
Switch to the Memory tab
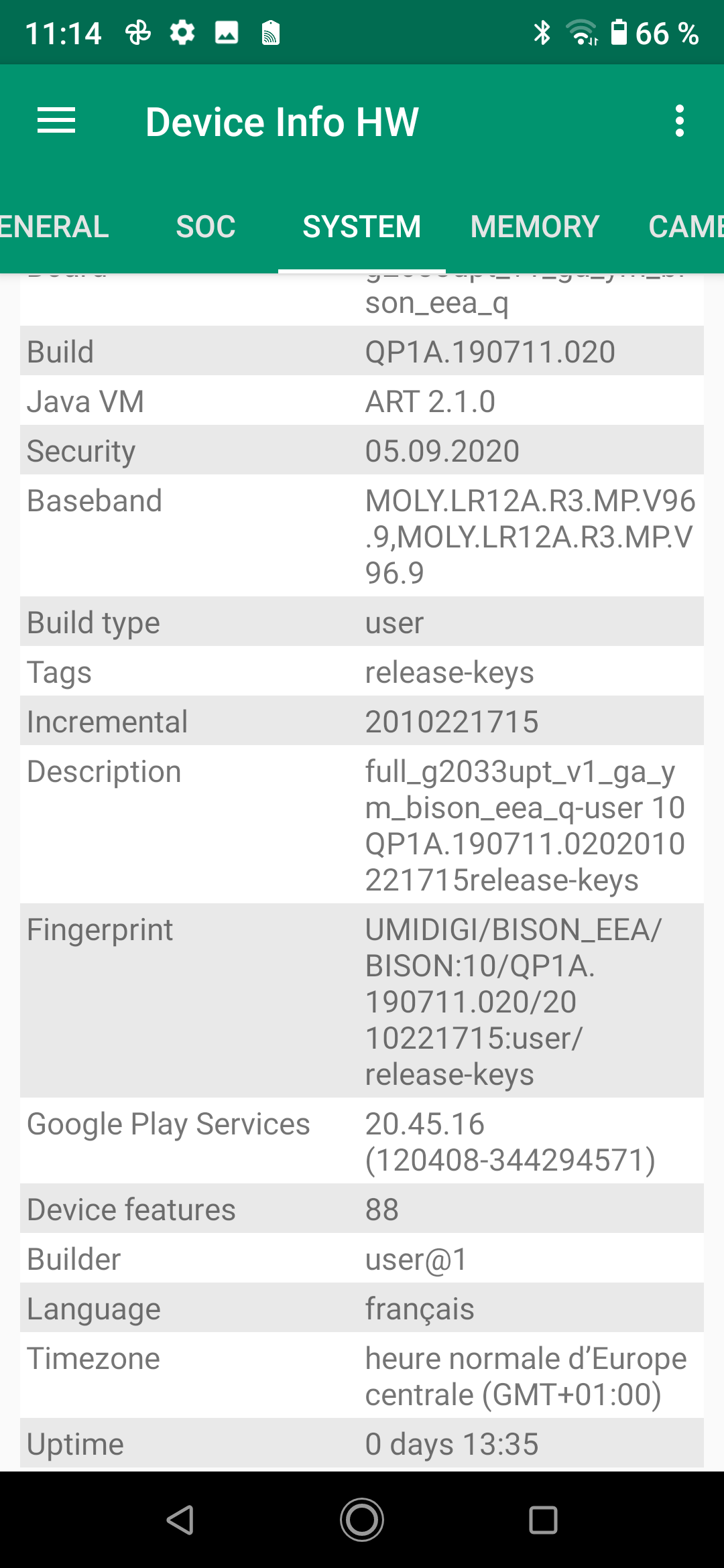tap(534, 226)
